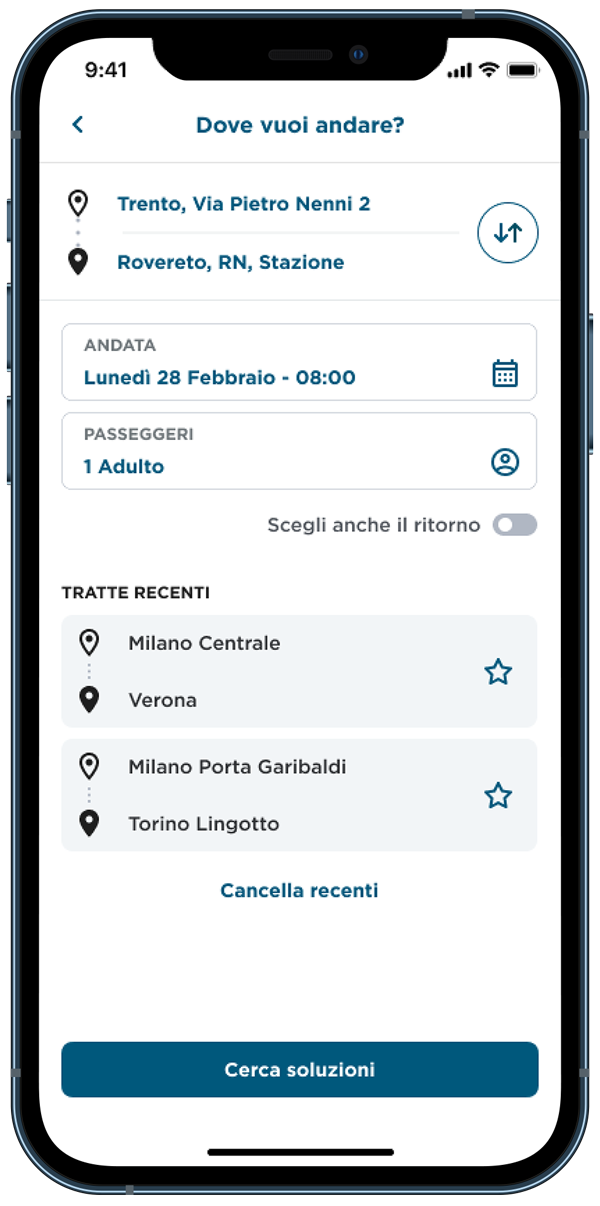Tap Cerca soluzioni
The height and width of the screenshot is (1206, 600).
click(300, 1070)
